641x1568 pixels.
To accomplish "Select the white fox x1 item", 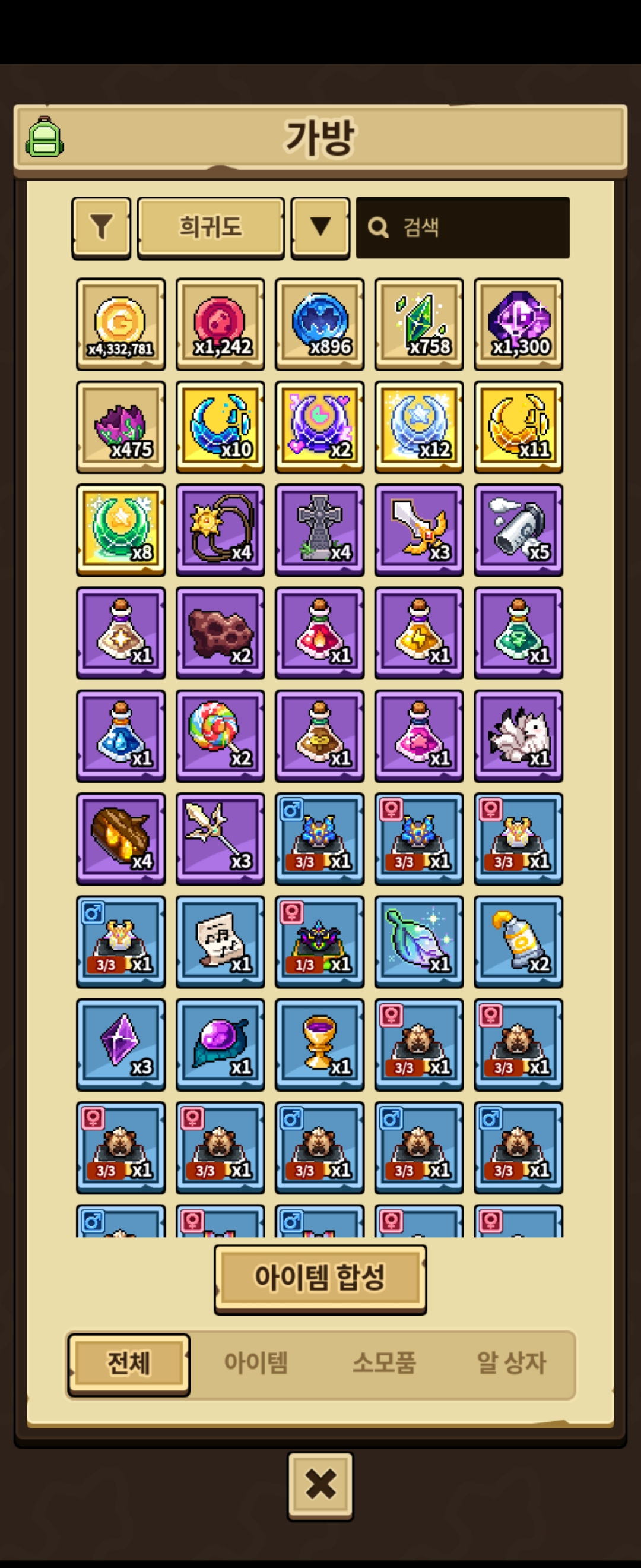I will coord(518,735).
